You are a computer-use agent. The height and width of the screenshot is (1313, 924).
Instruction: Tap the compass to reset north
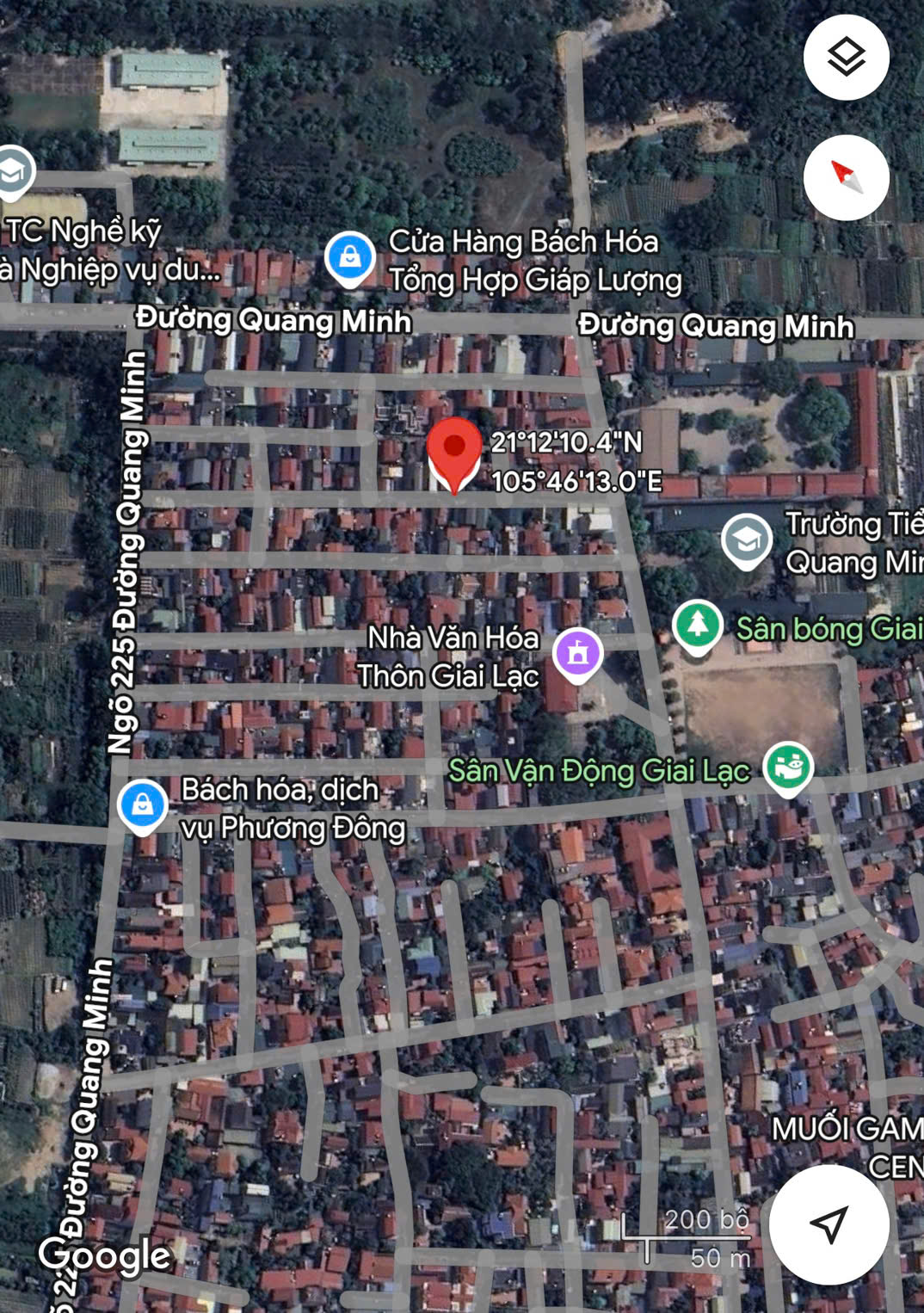[x=846, y=177]
